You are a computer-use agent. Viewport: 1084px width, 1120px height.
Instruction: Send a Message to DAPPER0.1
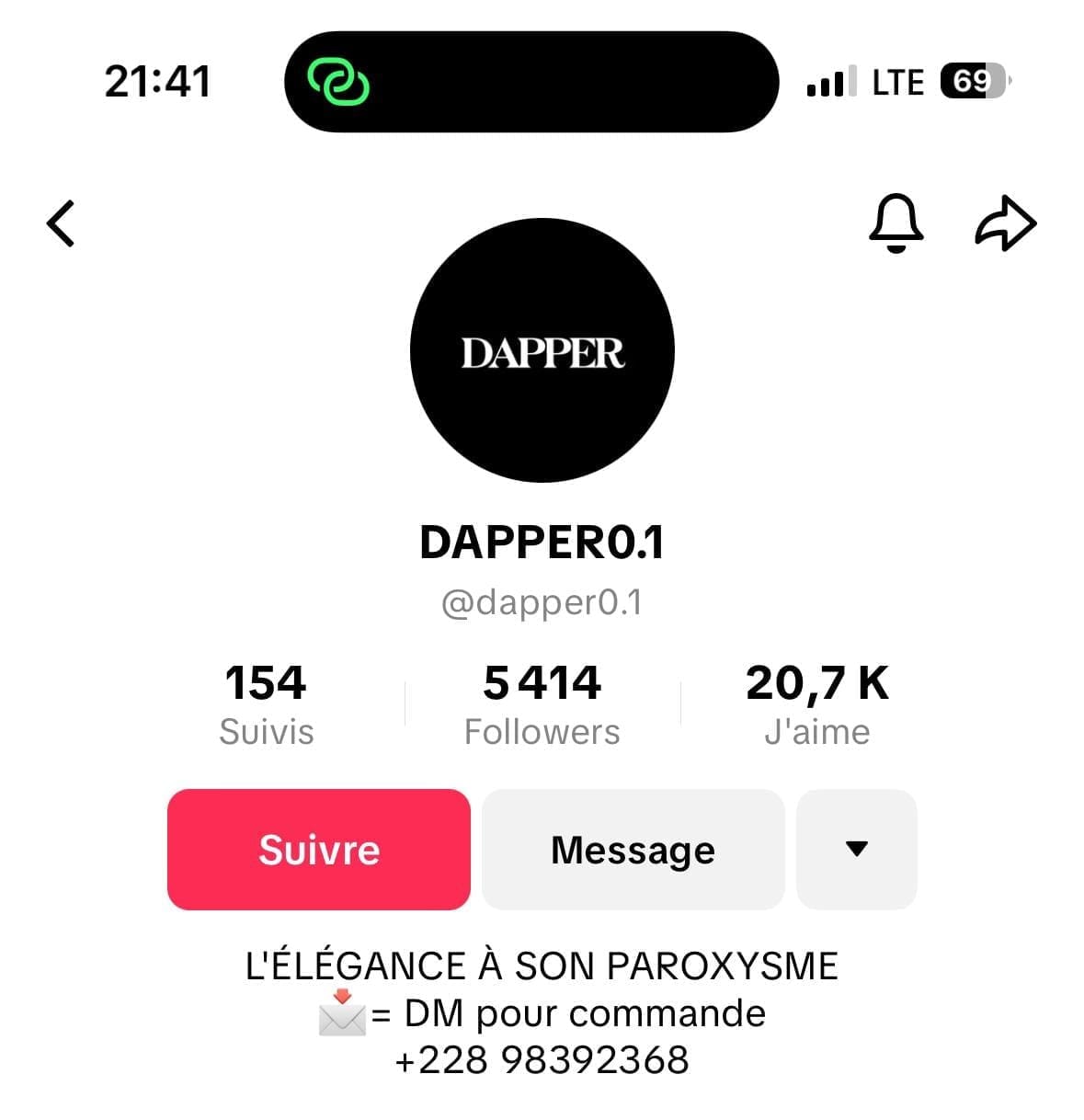tap(633, 850)
